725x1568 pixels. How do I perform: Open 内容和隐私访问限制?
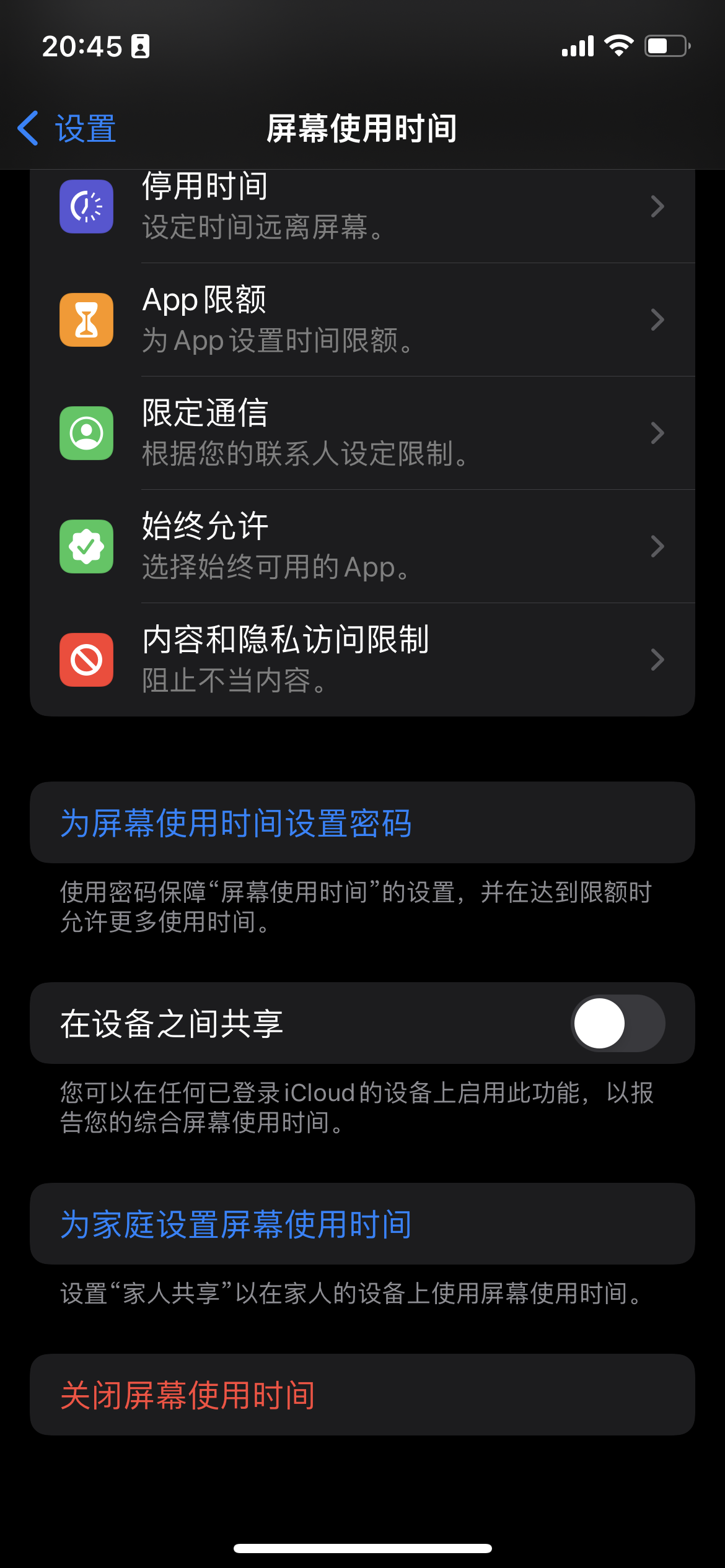click(362, 660)
